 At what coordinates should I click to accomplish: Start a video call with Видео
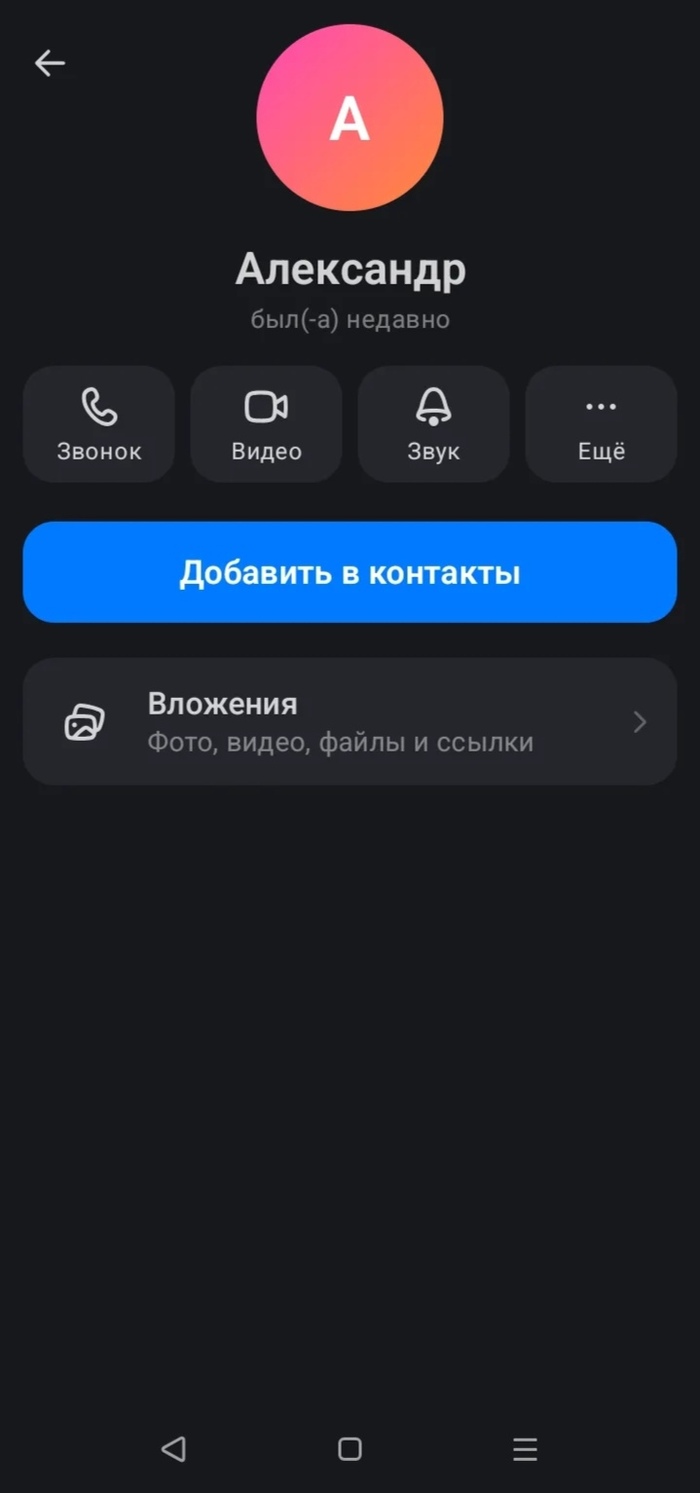(x=266, y=424)
